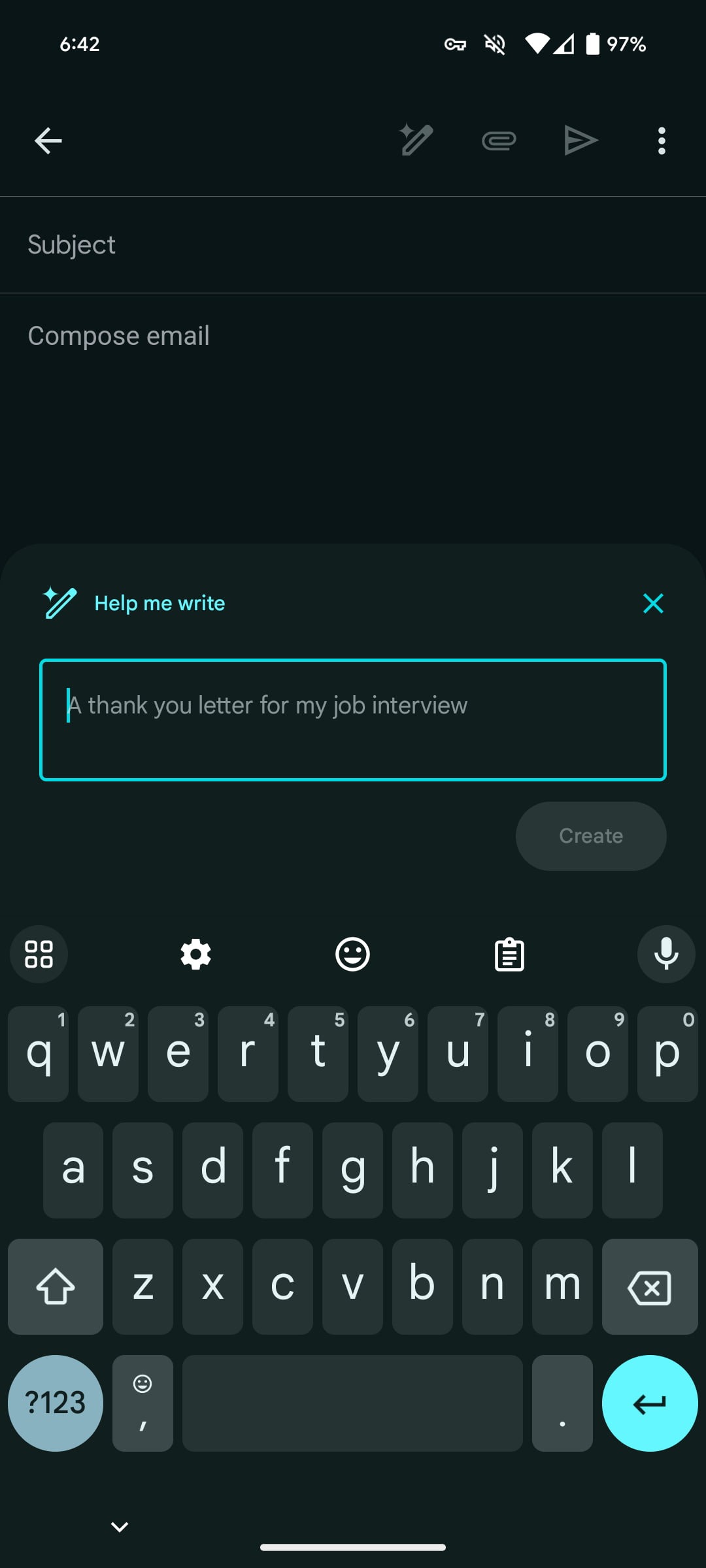
Task: Switch to the ?123 symbols keyboard
Action: pos(56,1403)
